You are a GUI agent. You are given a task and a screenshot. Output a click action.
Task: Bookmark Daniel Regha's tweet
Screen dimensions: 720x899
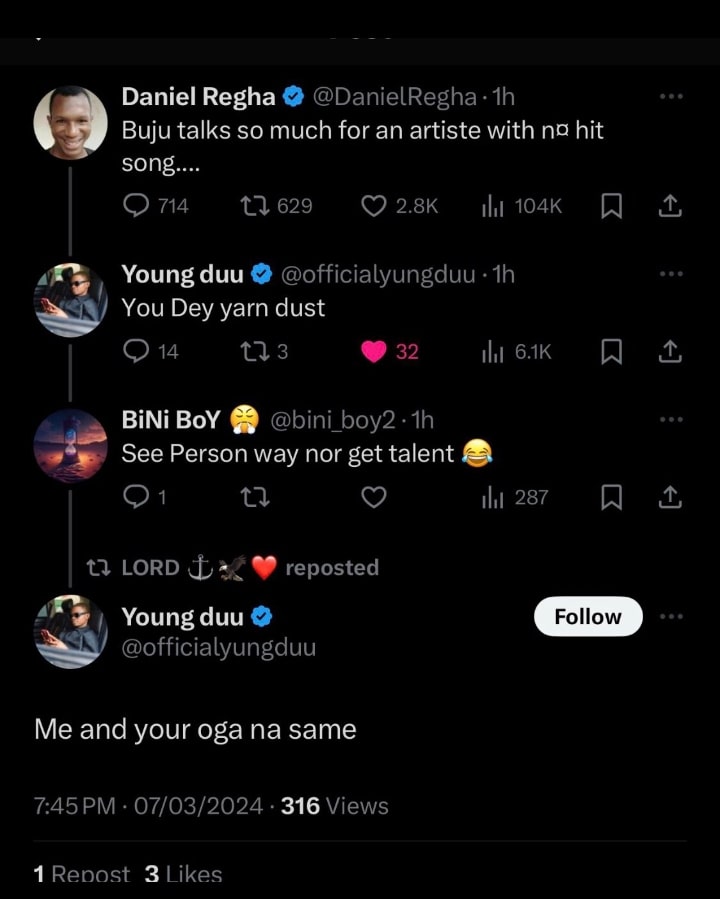612,206
